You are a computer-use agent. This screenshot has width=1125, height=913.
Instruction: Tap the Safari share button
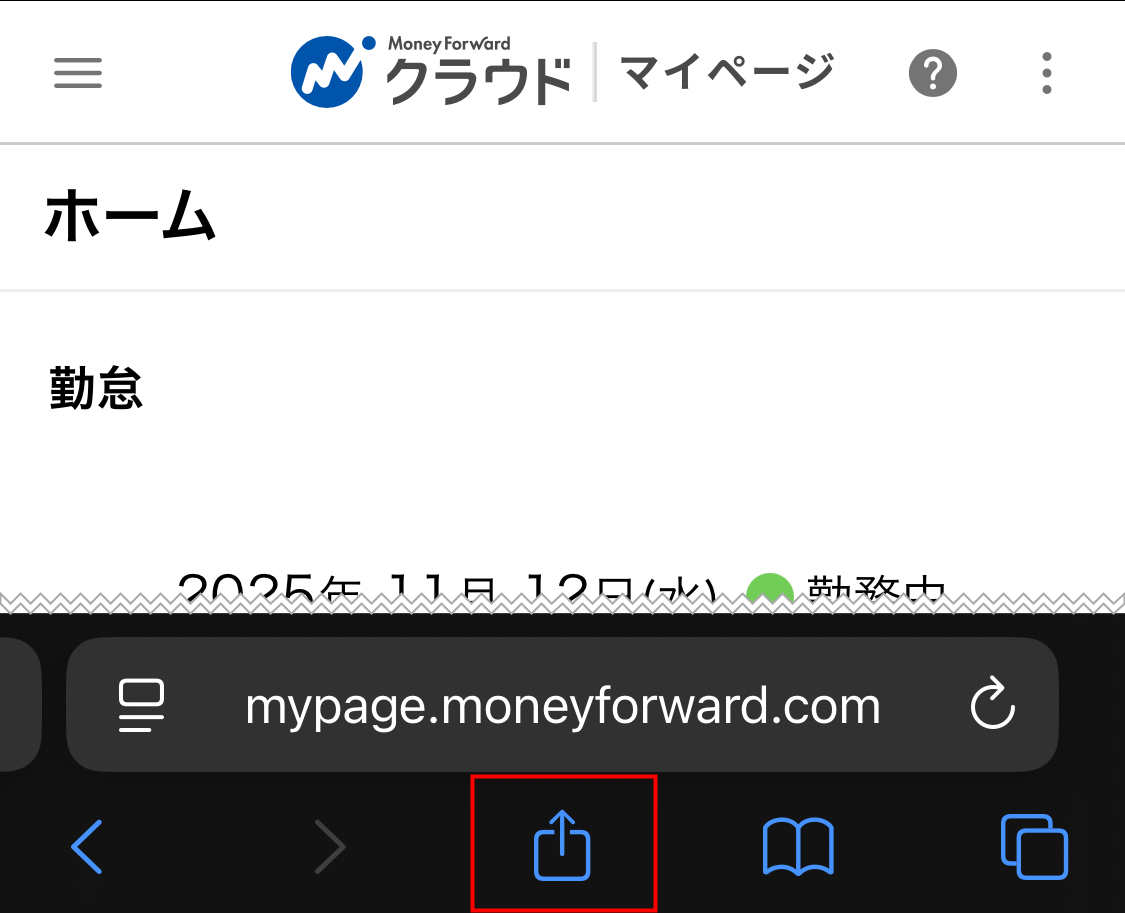tap(562, 845)
